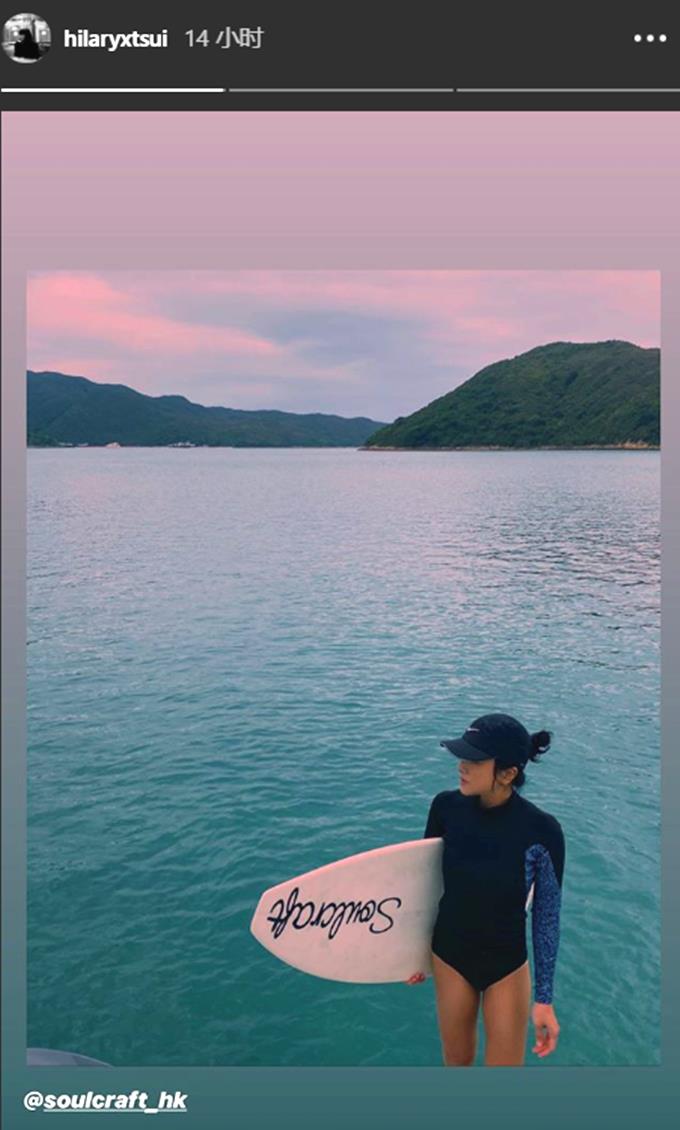Open the three-dot story options menu
Viewport: 680px width, 1130px height.
(649, 39)
